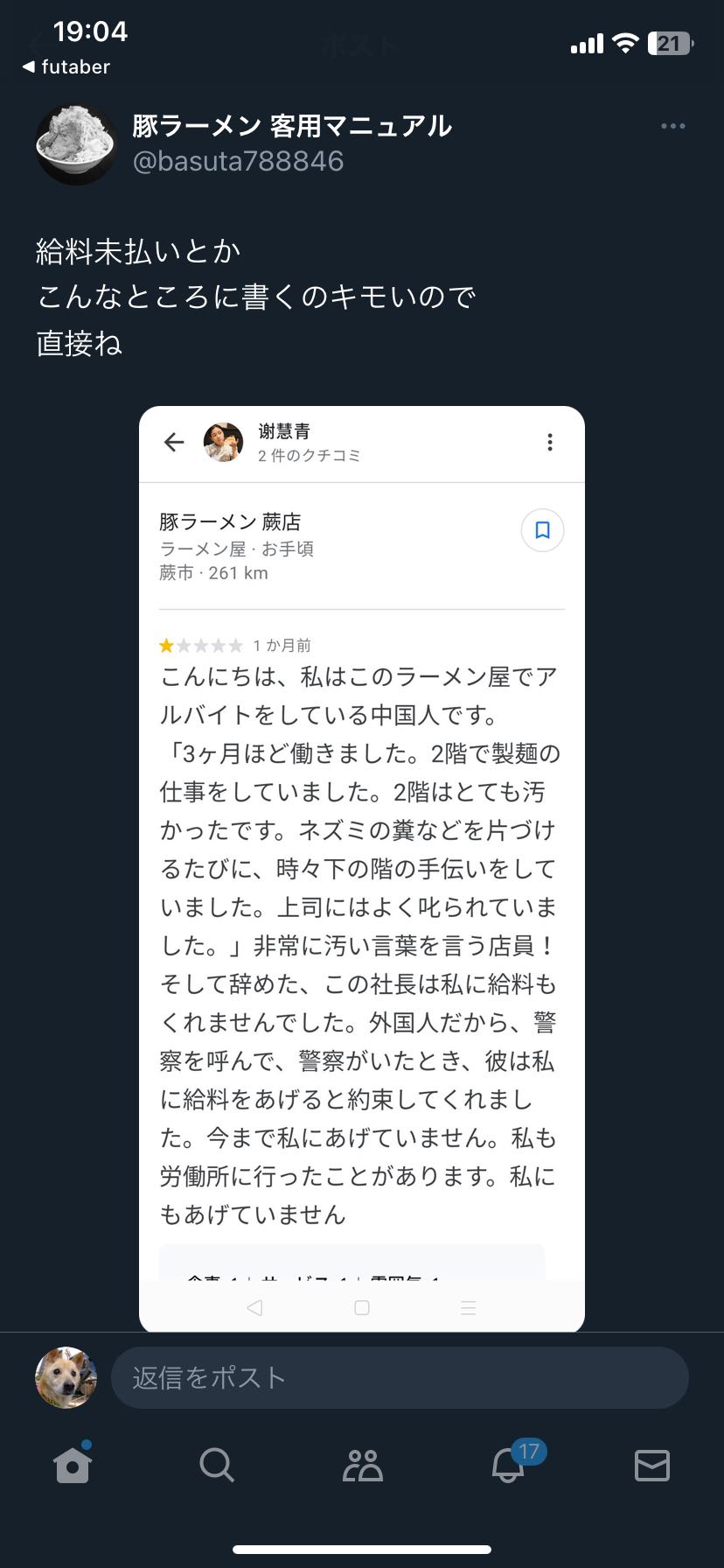Open the Communities tab
724x1568 pixels.
[362, 1465]
